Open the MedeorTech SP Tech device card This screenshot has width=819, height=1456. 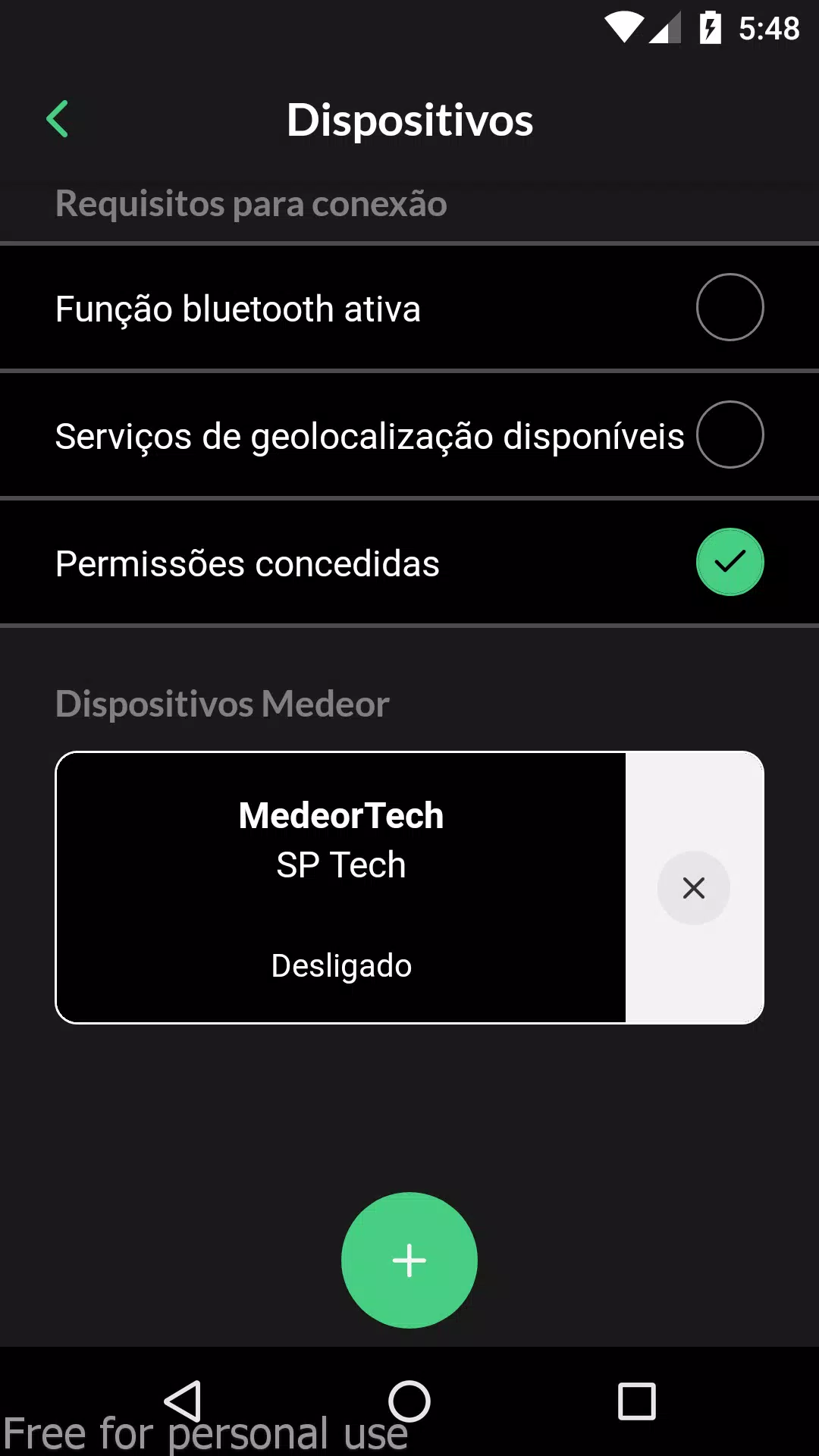341,887
